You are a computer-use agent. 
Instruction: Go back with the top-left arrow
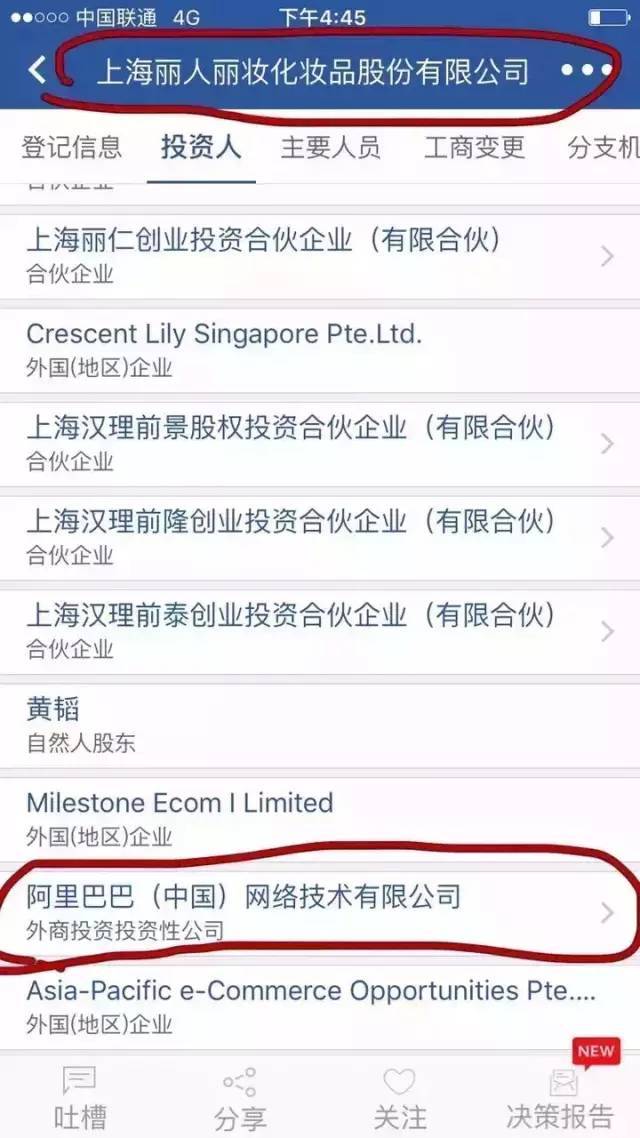click(x=37, y=70)
